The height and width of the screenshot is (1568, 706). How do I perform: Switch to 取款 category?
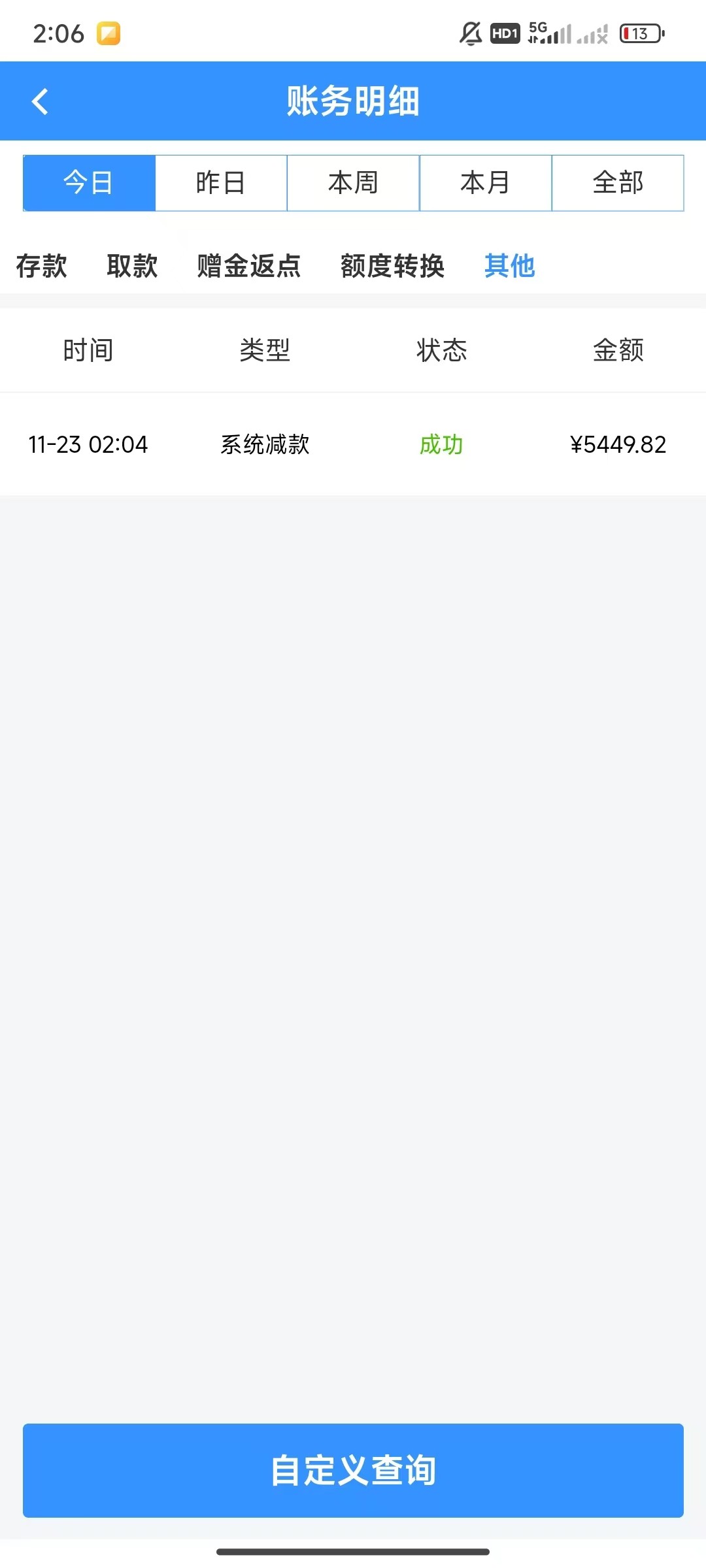click(x=132, y=266)
